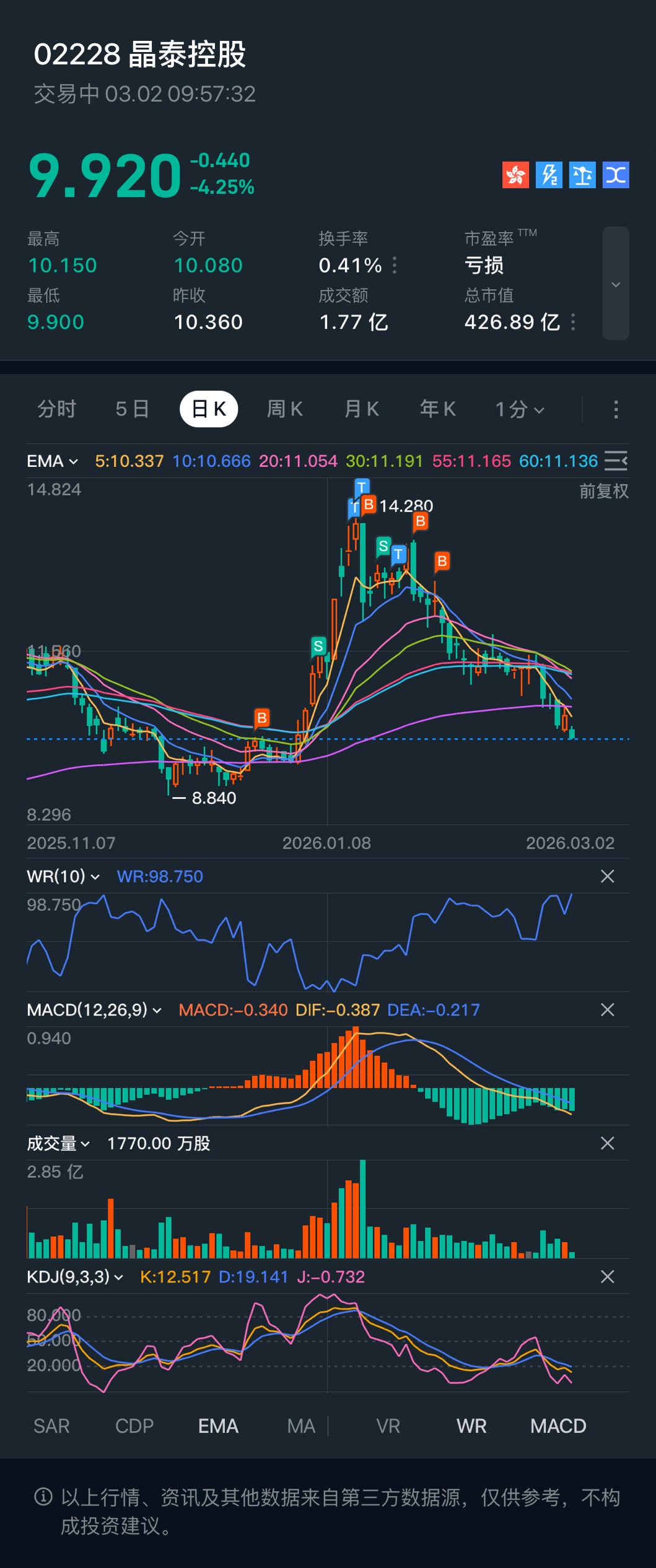
Task: Add the VR indicator
Action: click(x=388, y=1426)
